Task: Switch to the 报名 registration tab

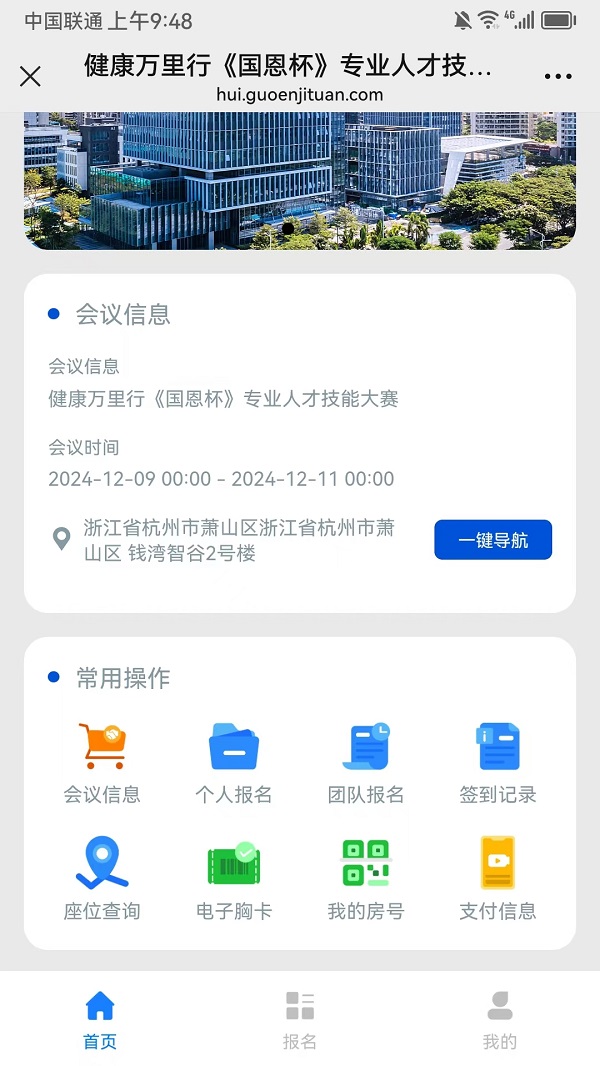Action: [x=300, y=1019]
